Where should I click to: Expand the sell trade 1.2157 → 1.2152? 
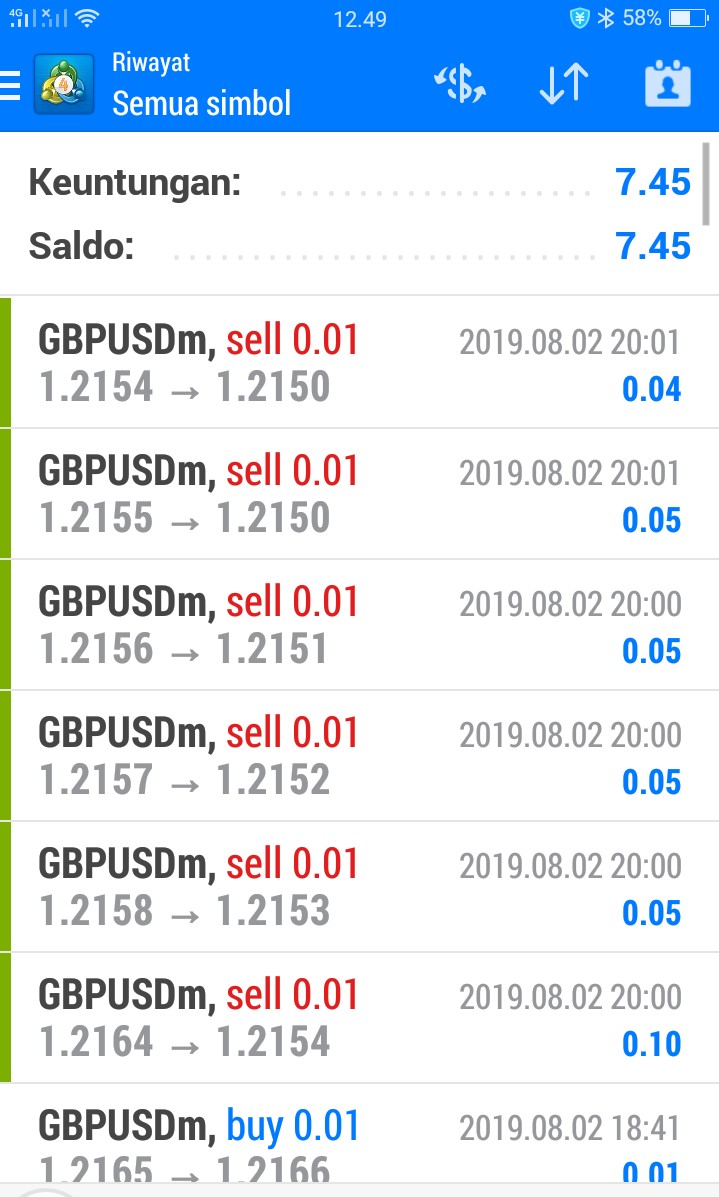360,756
